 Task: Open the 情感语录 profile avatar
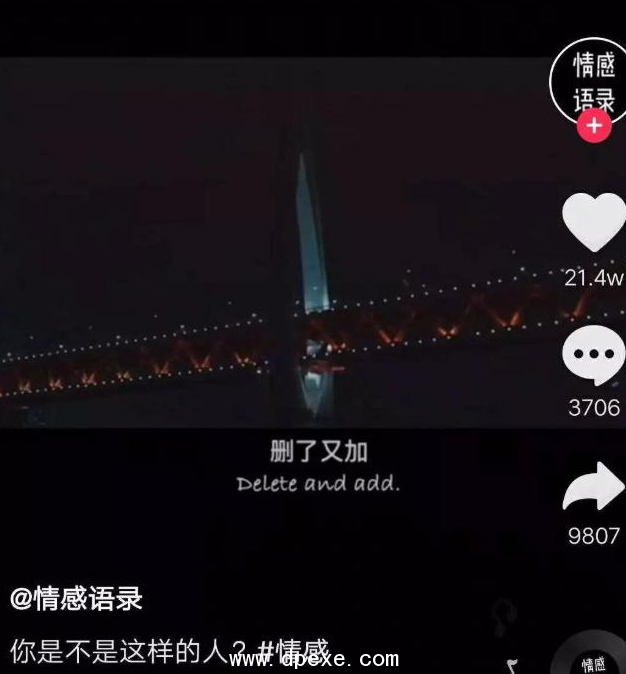(594, 80)
